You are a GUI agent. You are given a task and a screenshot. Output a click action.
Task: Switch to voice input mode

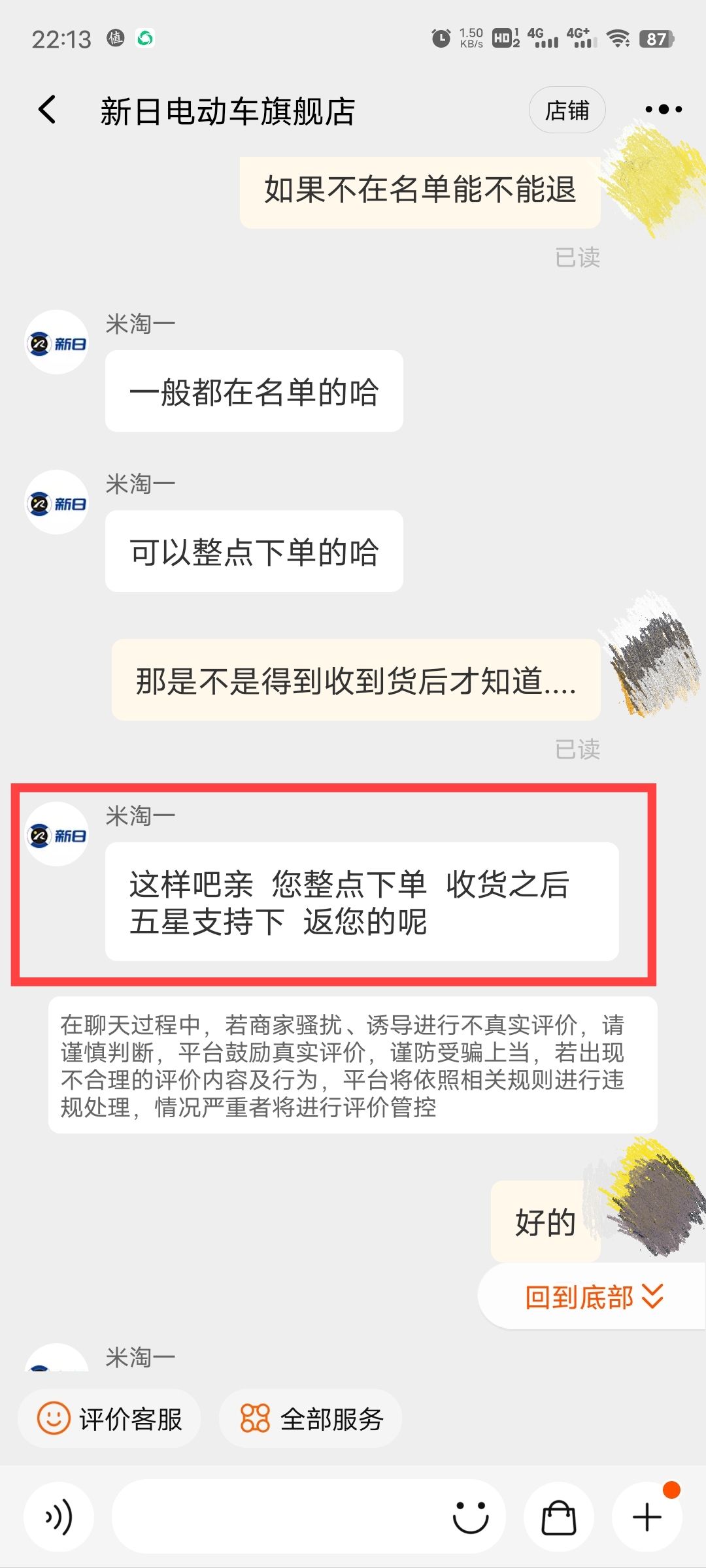(x=59, y=1516)
